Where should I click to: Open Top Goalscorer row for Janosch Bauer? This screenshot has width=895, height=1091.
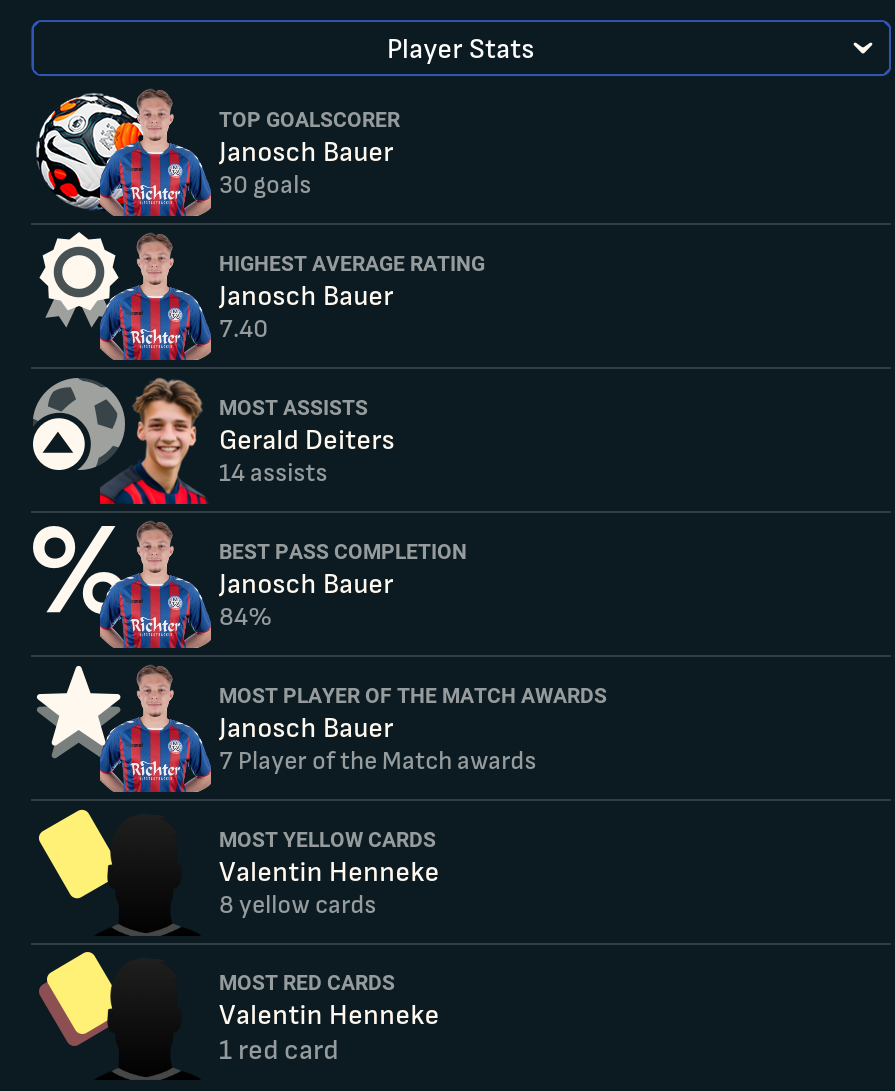(x=306, y=153)
